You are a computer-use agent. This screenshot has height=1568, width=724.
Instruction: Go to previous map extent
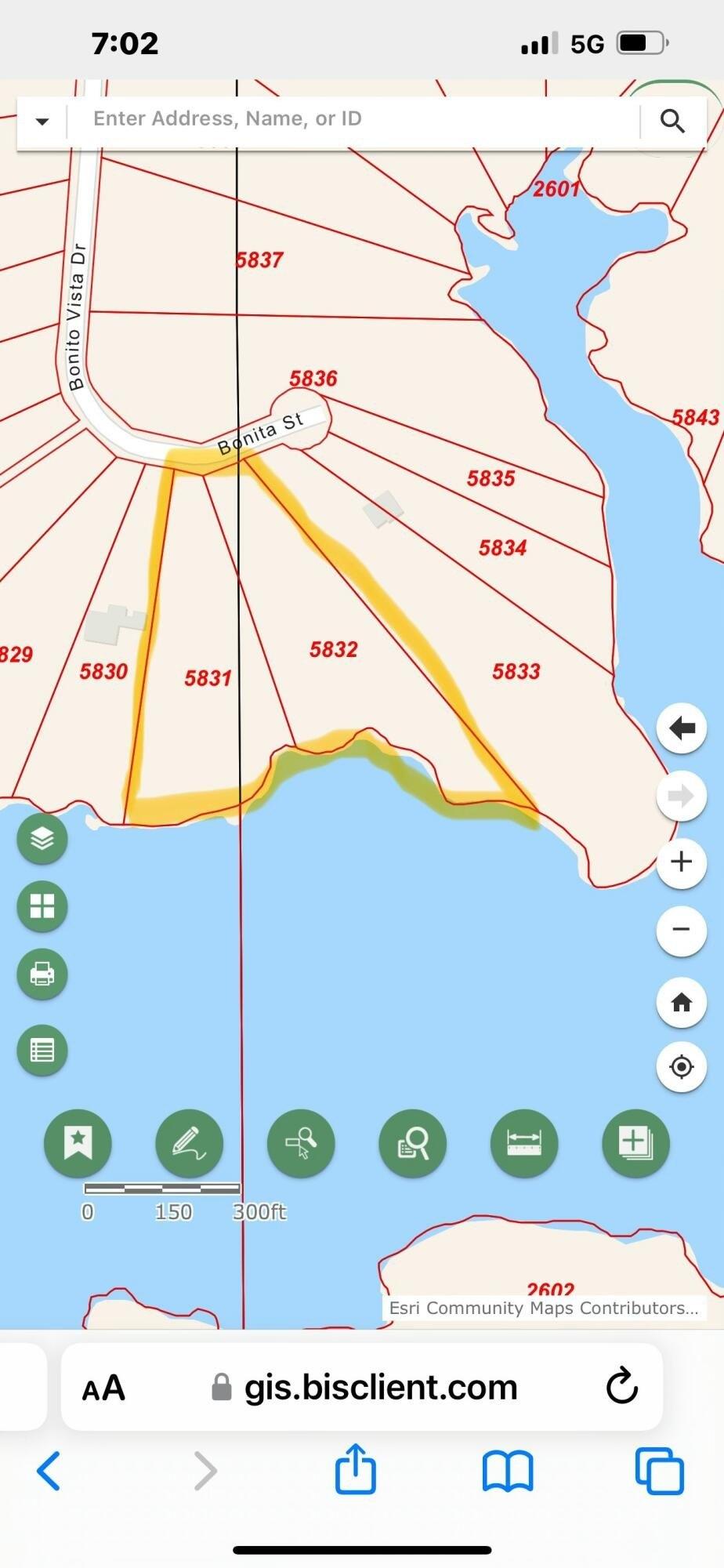tap(681, 728)
